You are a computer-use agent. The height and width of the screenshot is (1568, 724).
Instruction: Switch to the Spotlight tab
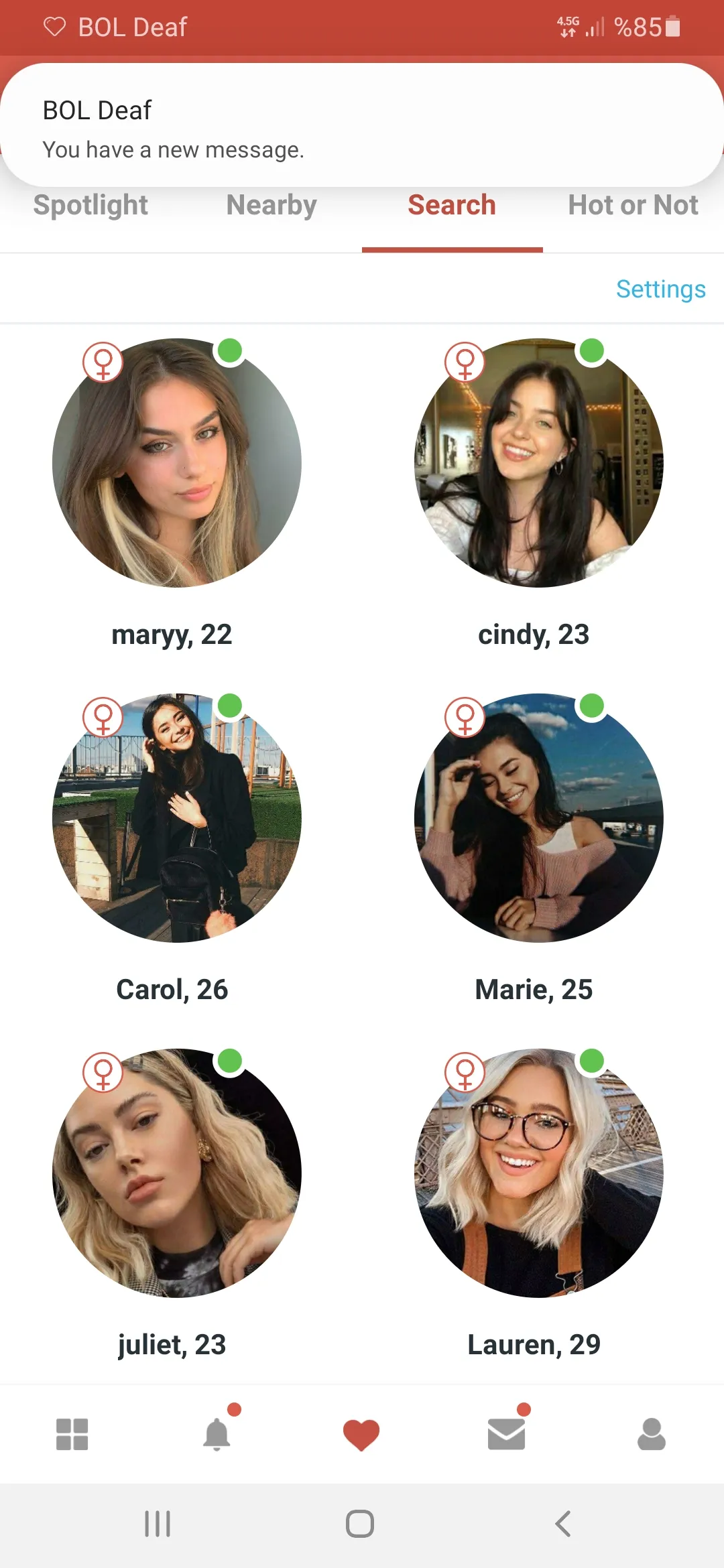pyautogui.click(x=90, y=206)
